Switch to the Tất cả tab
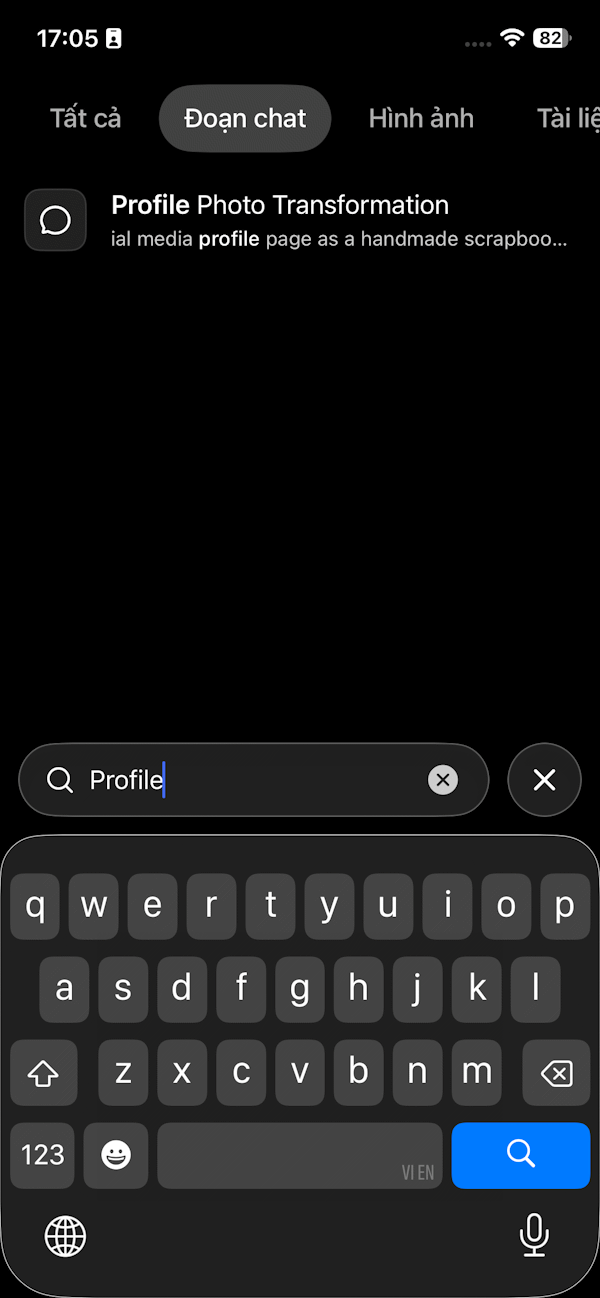The image size is (600, 1298). coord(86,118)
